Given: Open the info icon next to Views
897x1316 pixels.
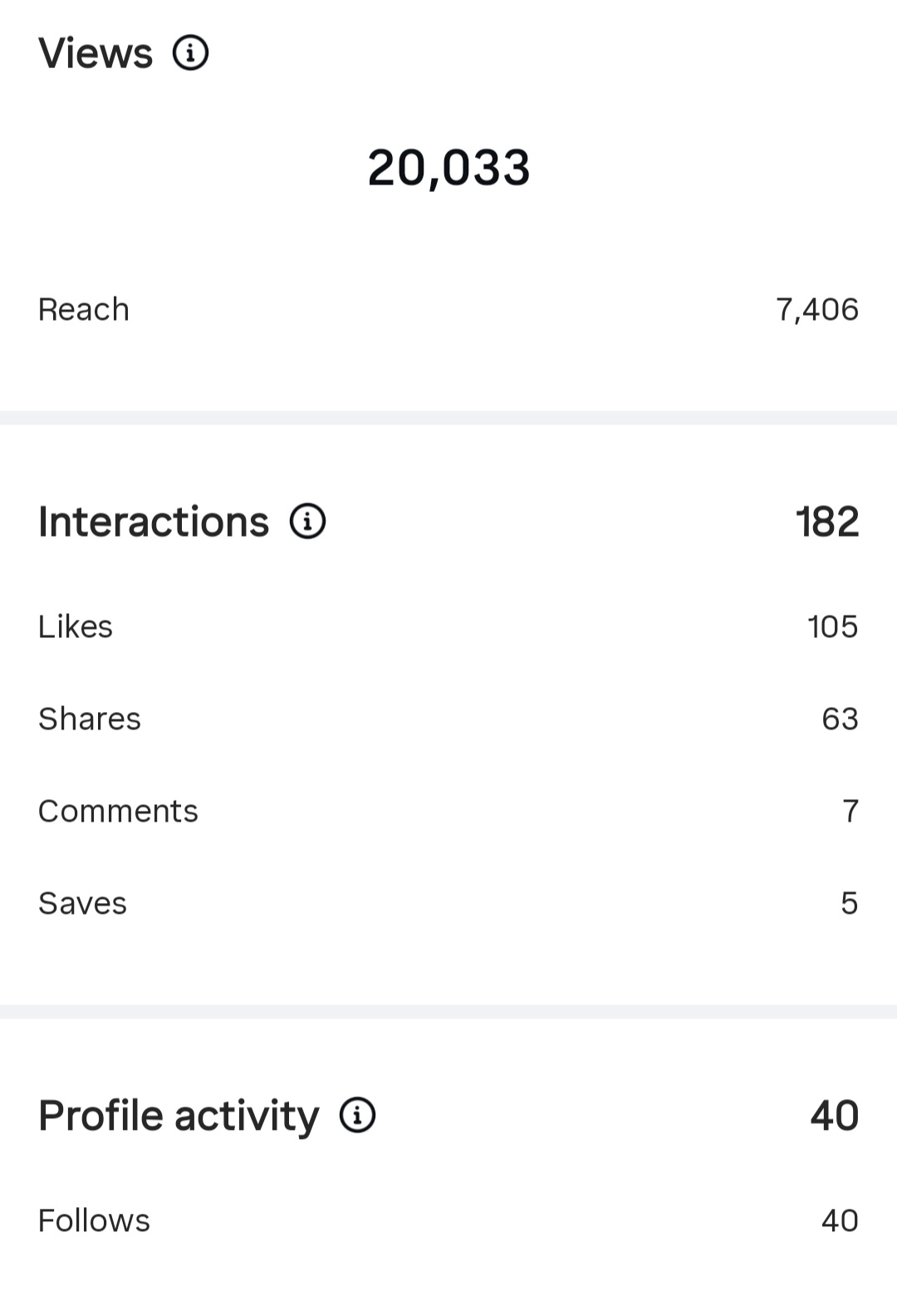Looking at the screenshot, I should tap(190, 53).
